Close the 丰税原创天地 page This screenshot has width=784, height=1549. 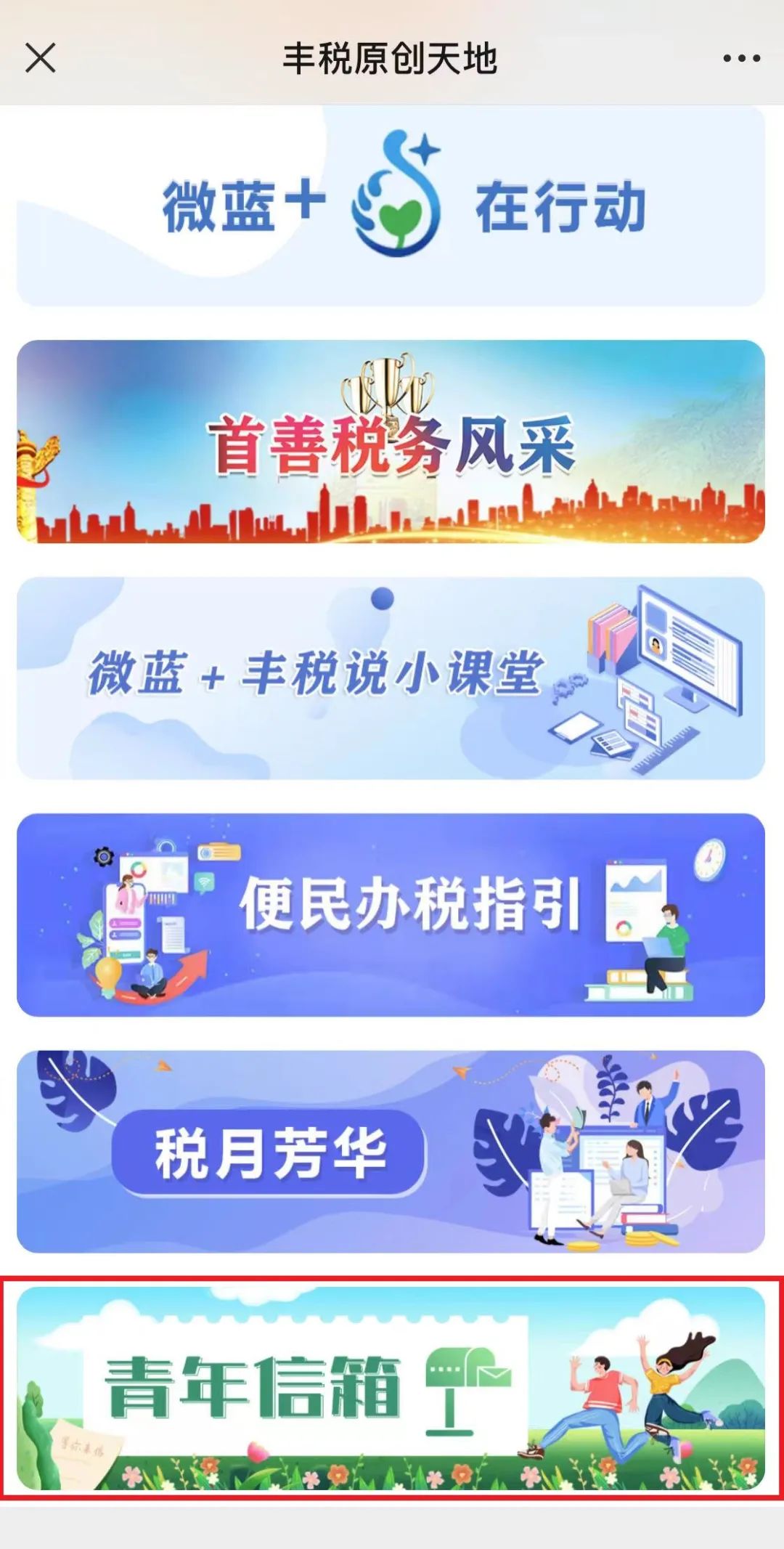[x=40, y=58]
